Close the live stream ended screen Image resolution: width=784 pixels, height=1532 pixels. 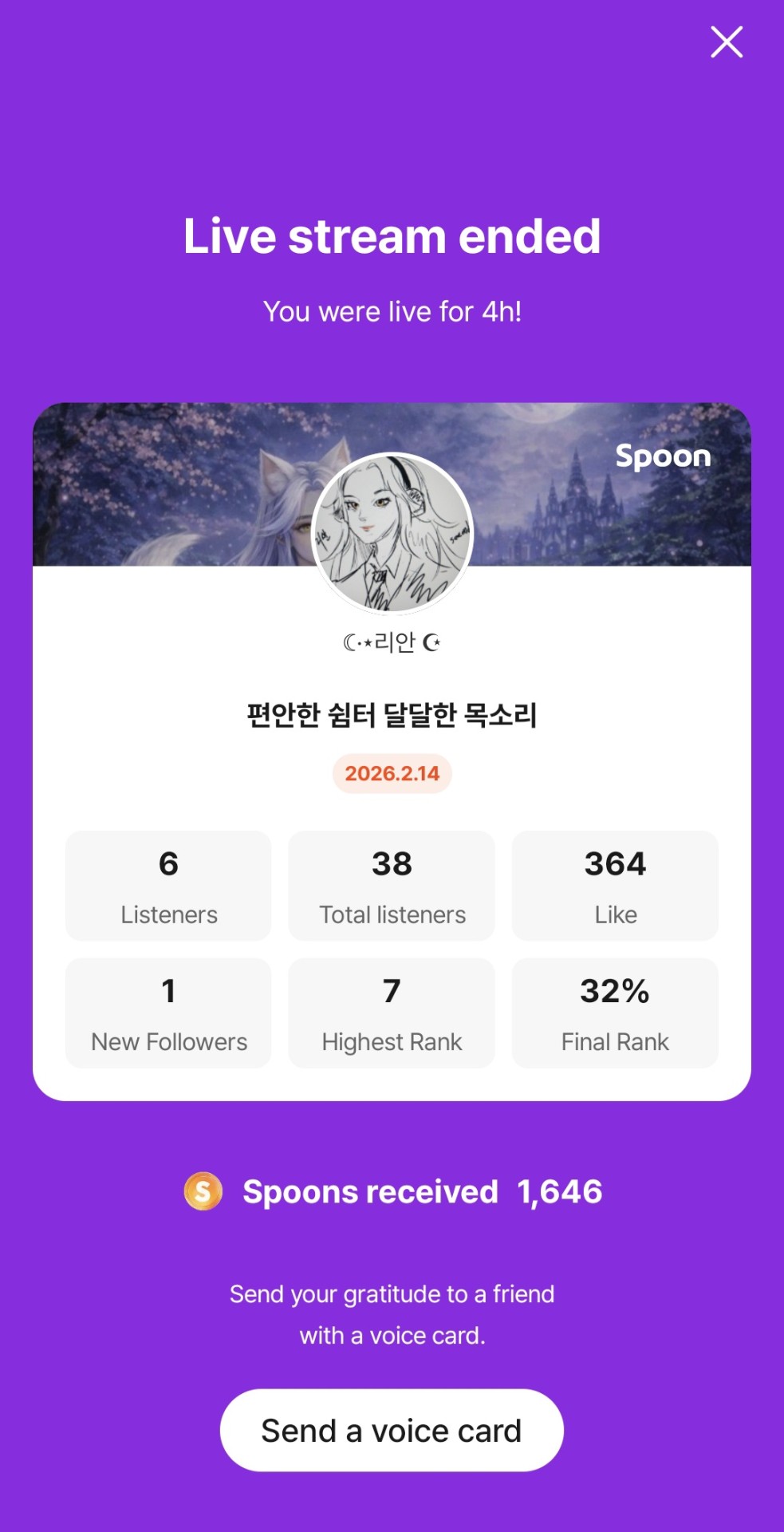click(x=727, y=42)
